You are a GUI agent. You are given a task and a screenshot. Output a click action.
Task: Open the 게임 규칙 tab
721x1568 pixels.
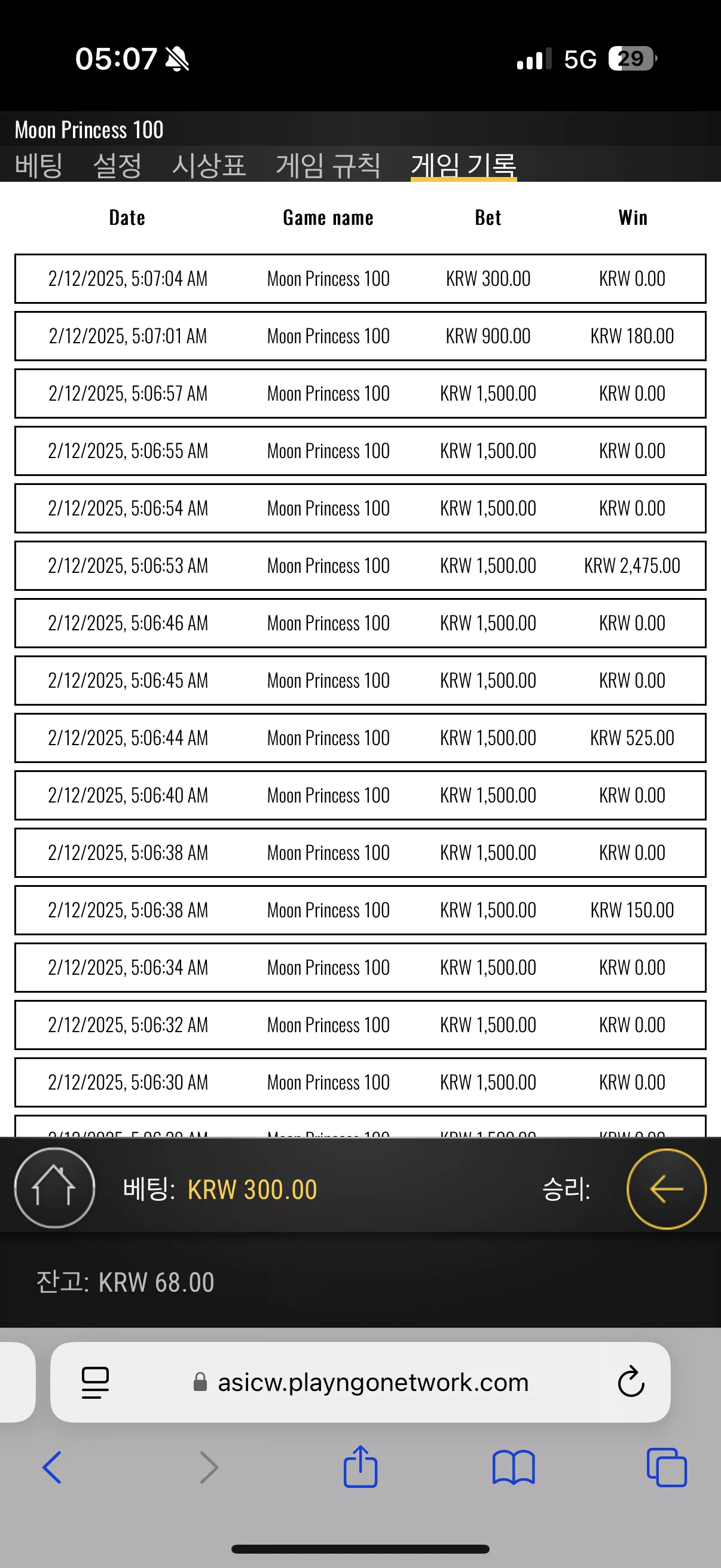pos(329,165)
